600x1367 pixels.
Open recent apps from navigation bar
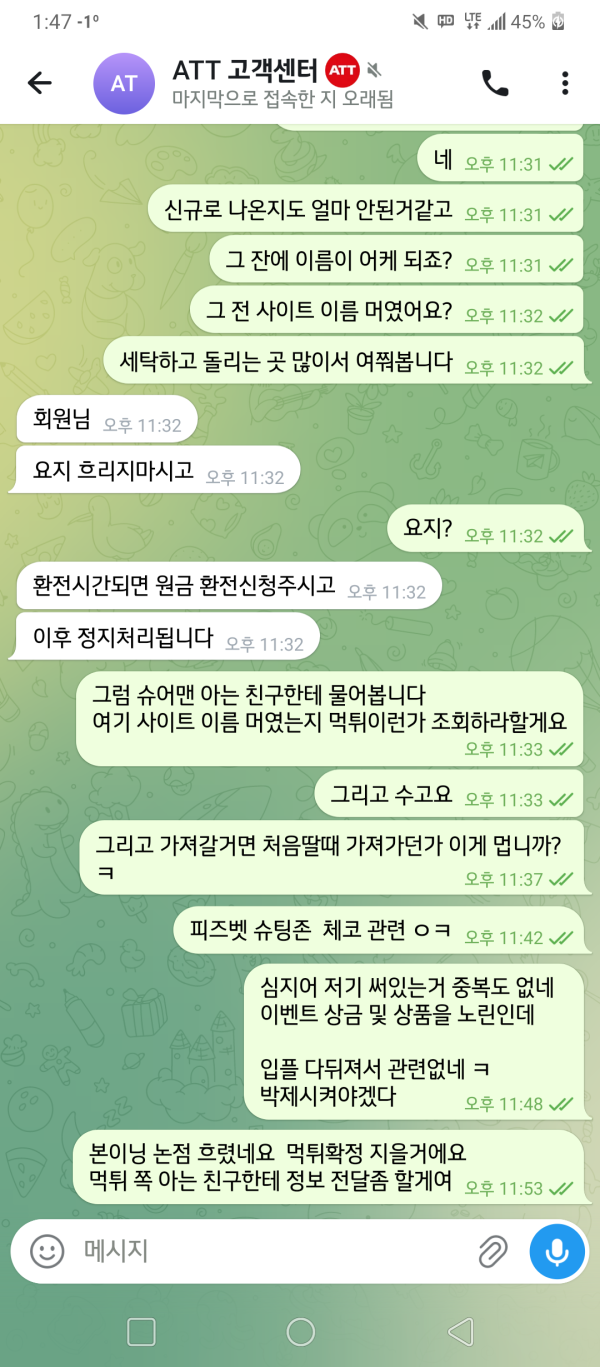pyautogui.click(x=141, y=1331)
